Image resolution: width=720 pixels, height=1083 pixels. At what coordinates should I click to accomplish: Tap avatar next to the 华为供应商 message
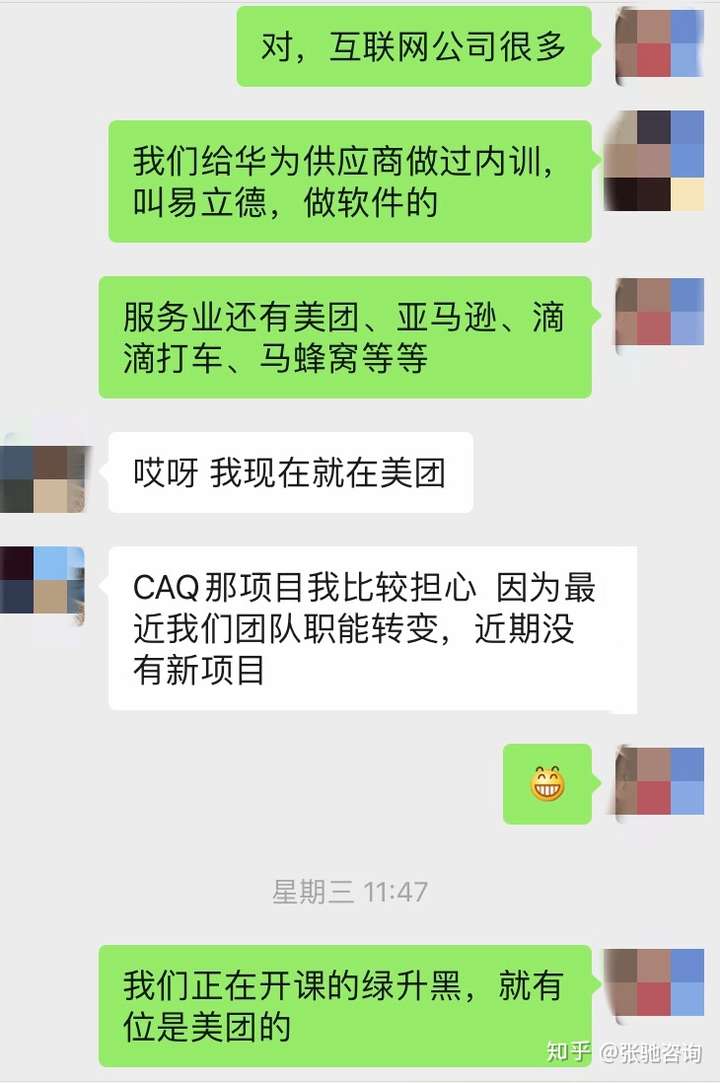click(x=654, y=160)
